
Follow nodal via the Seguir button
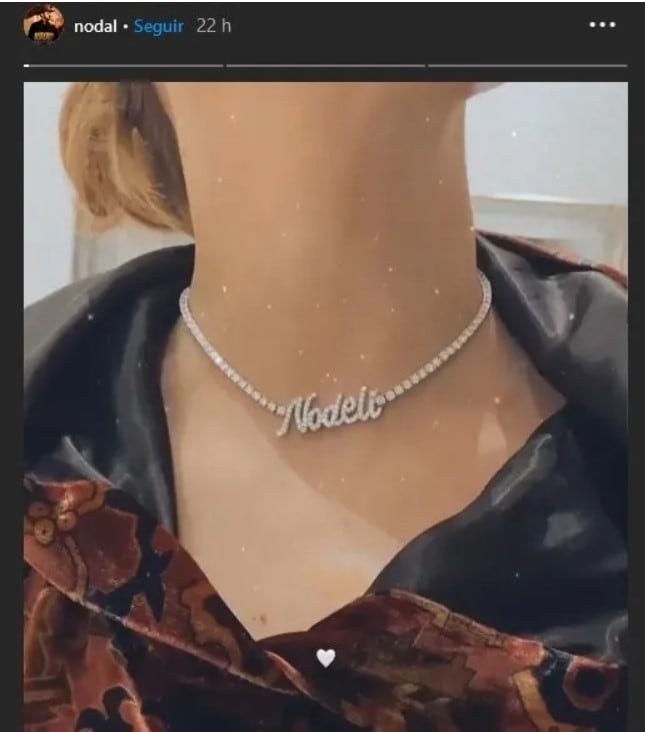click(158, 26)
